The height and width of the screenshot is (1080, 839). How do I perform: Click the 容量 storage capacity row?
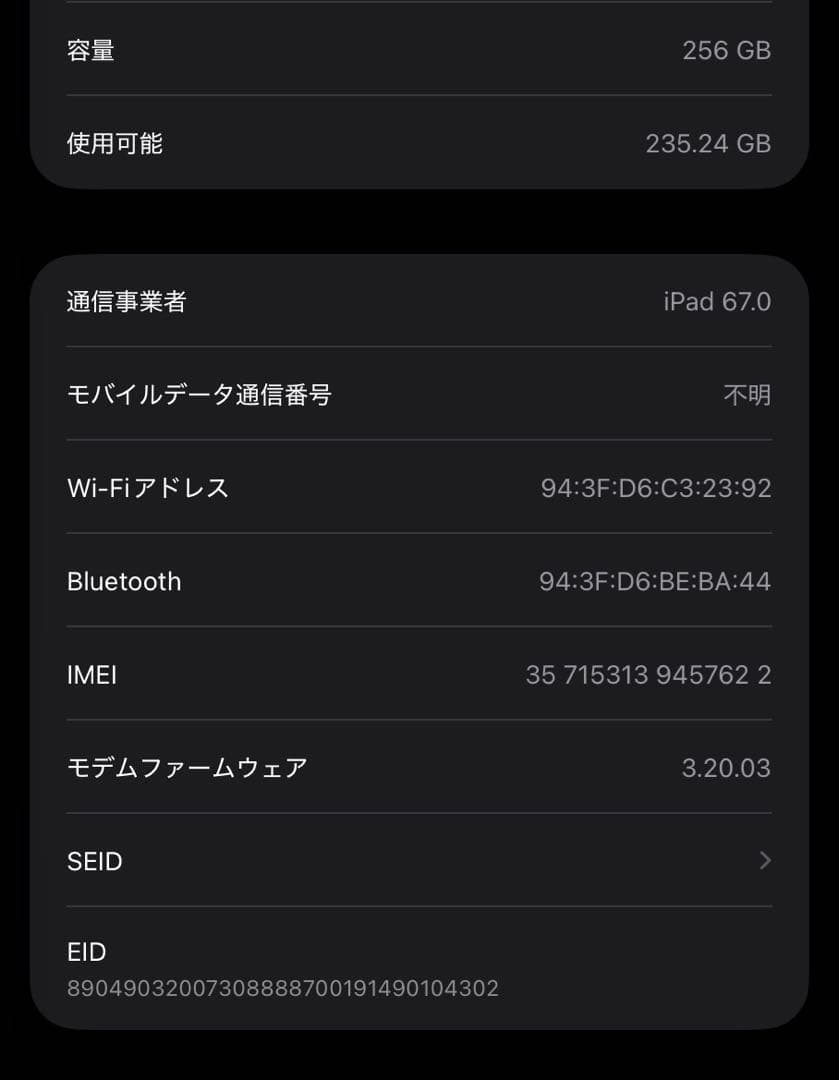point(419,51)
